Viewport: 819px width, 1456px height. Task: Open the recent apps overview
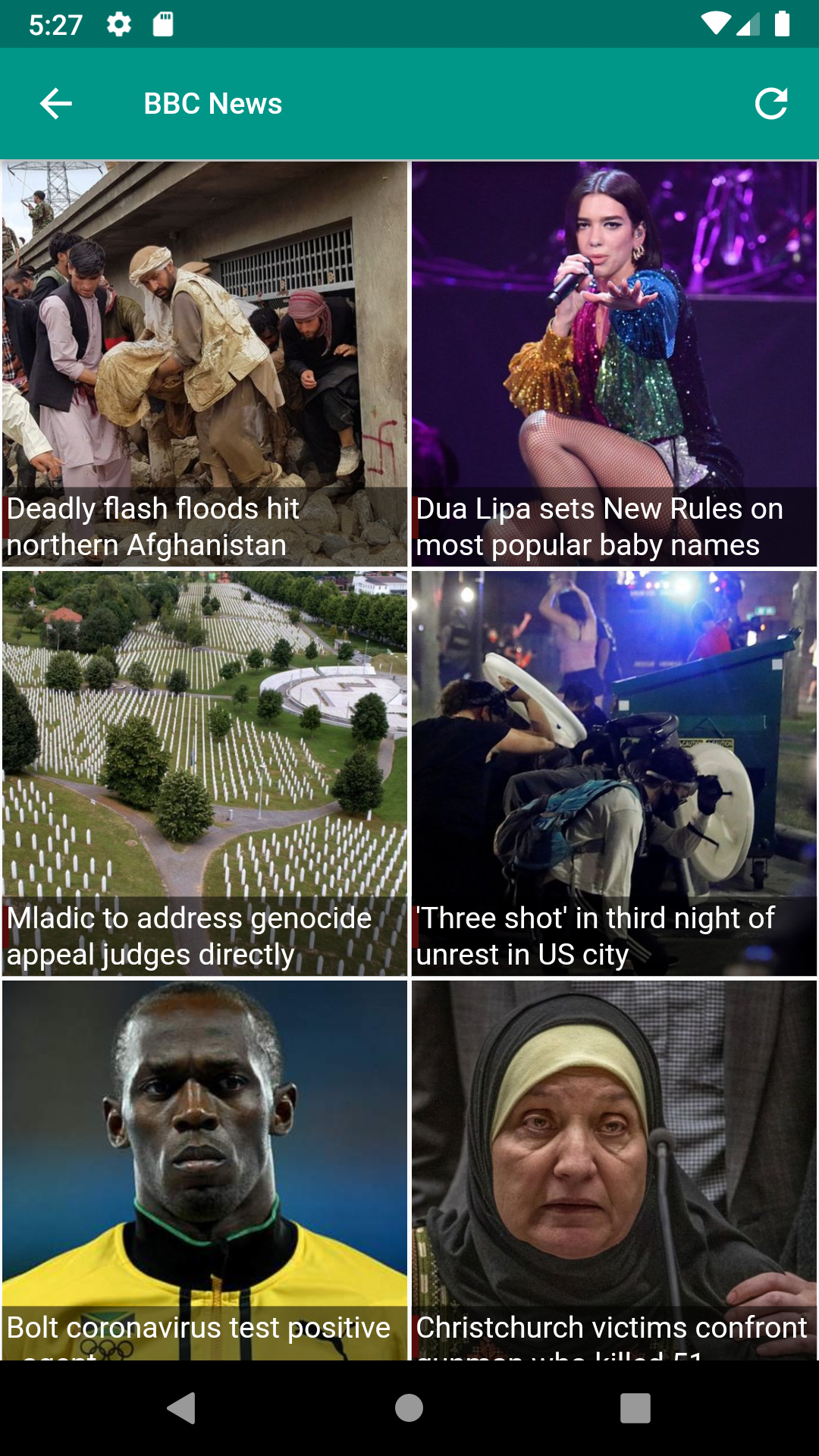(635, 1408)
